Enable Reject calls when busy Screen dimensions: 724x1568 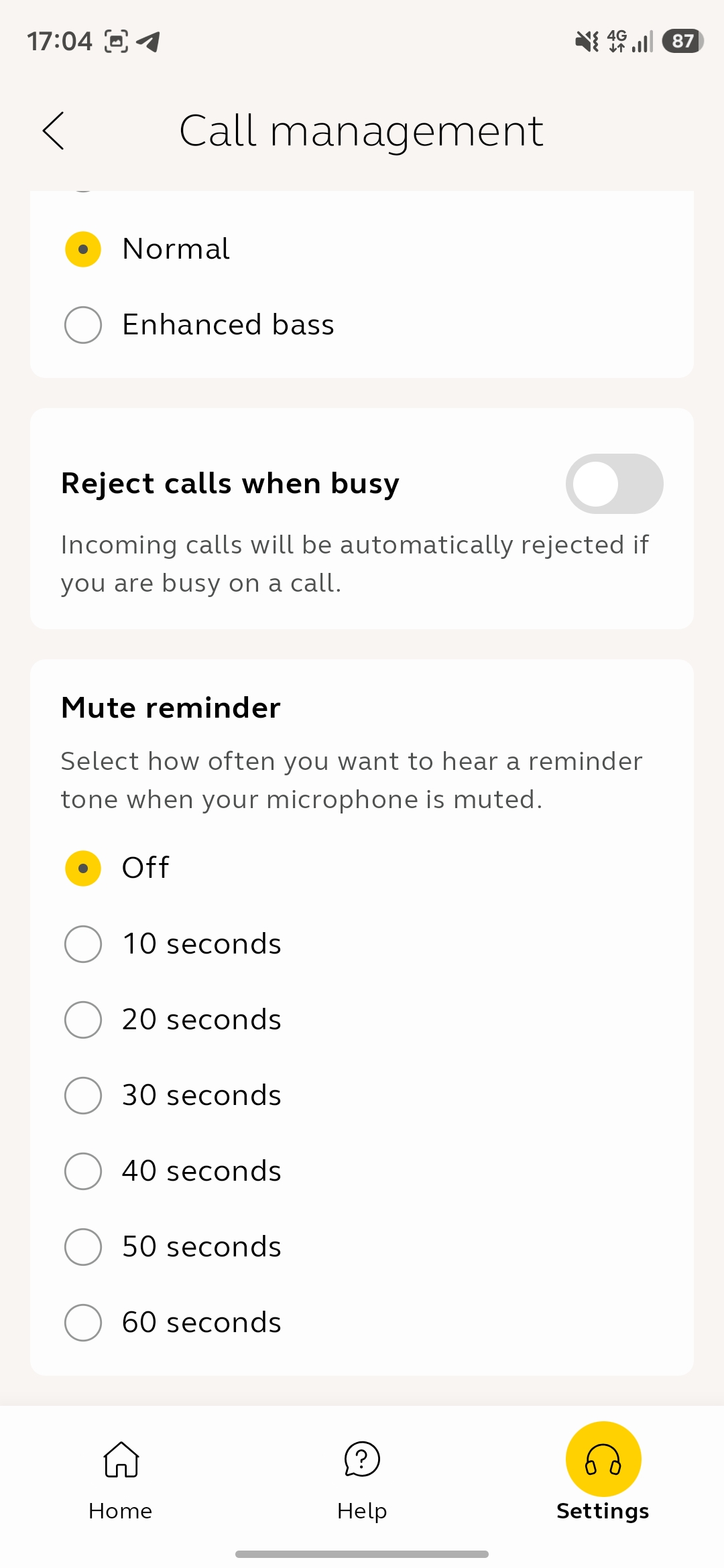tap(614, 484)
